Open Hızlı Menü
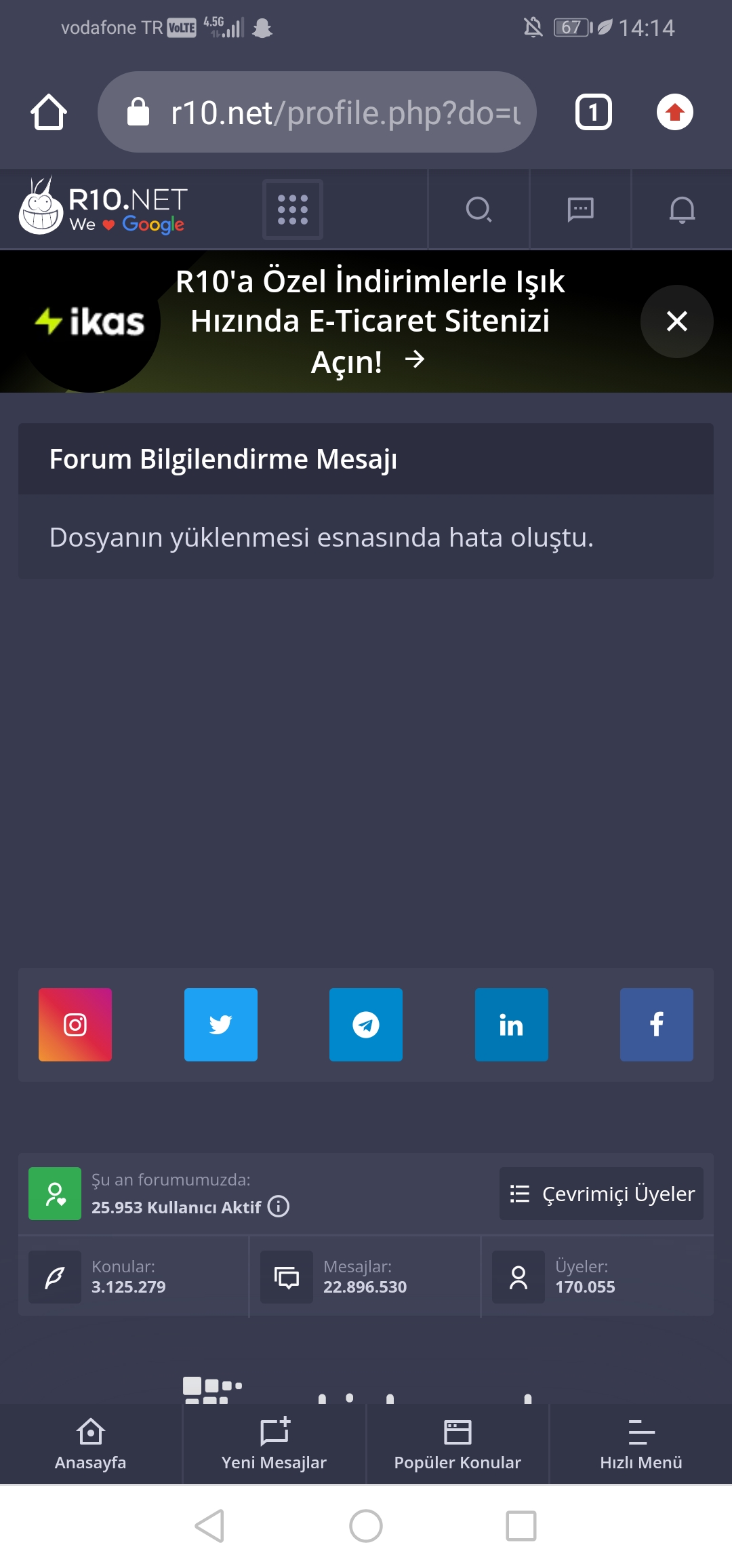732x1568 pixels. 641,1444
